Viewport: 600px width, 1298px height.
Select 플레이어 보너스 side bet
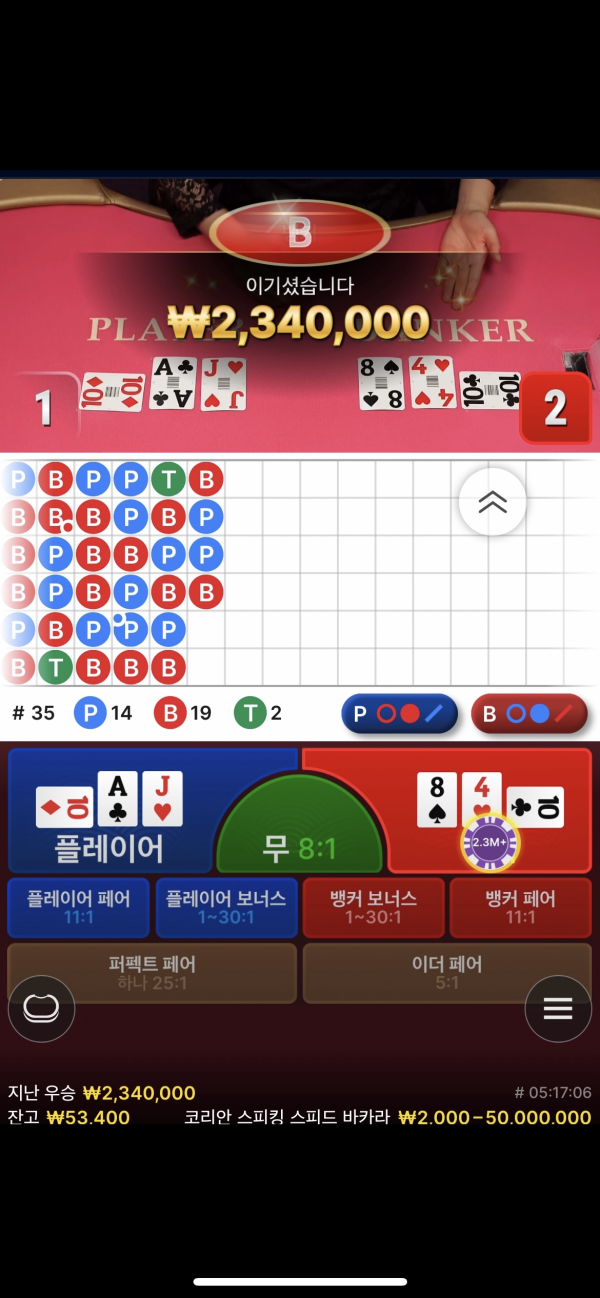coord(226,907)
